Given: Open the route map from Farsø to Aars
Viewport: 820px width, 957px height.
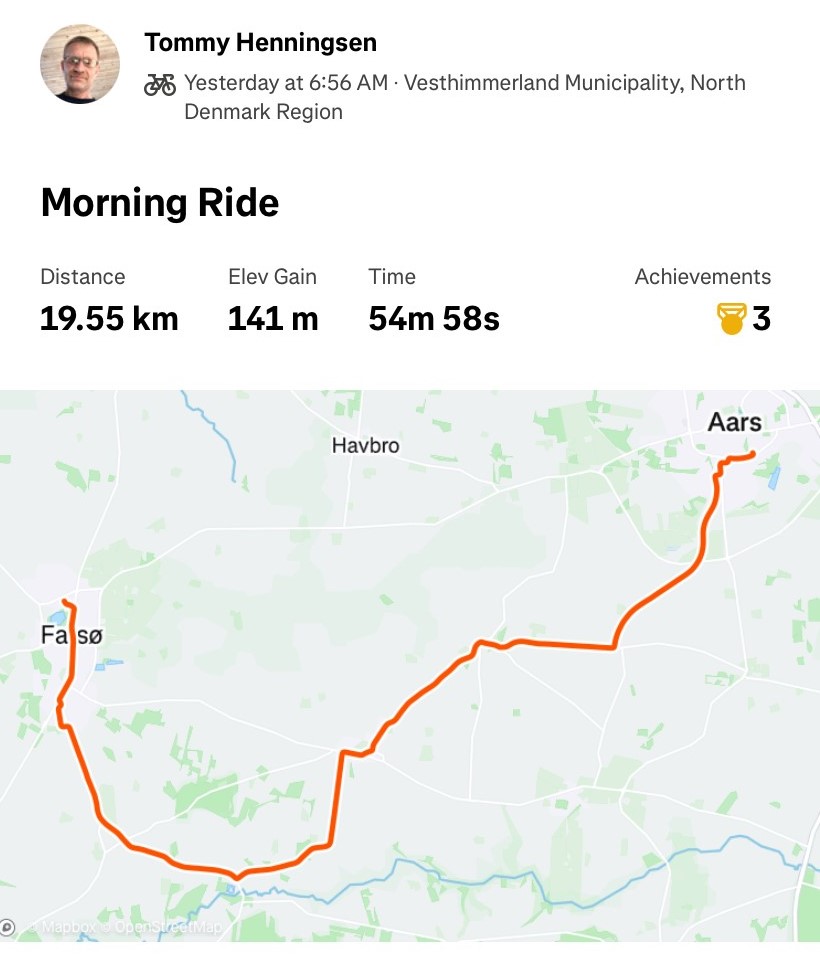Looking at the screenshot, I should pos(410,665).
